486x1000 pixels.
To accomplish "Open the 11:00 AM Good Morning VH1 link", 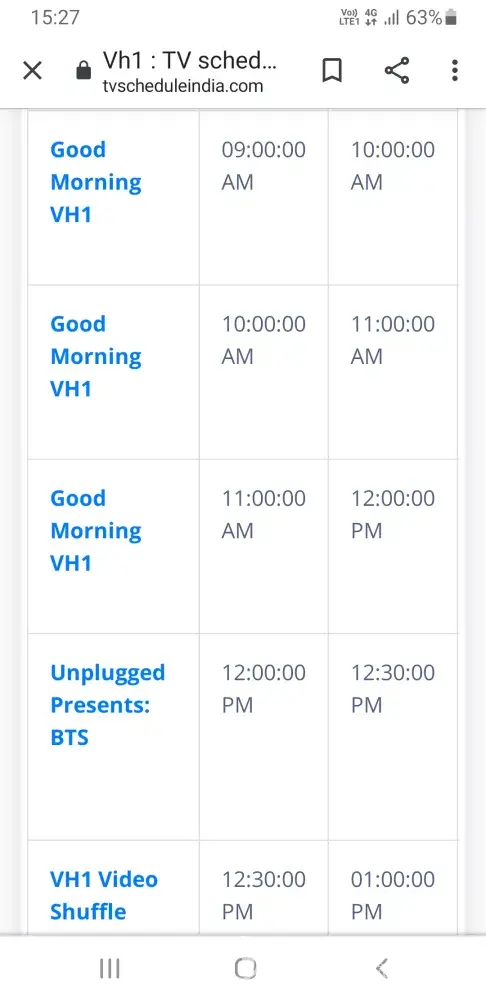I will [x=96, y=530].
